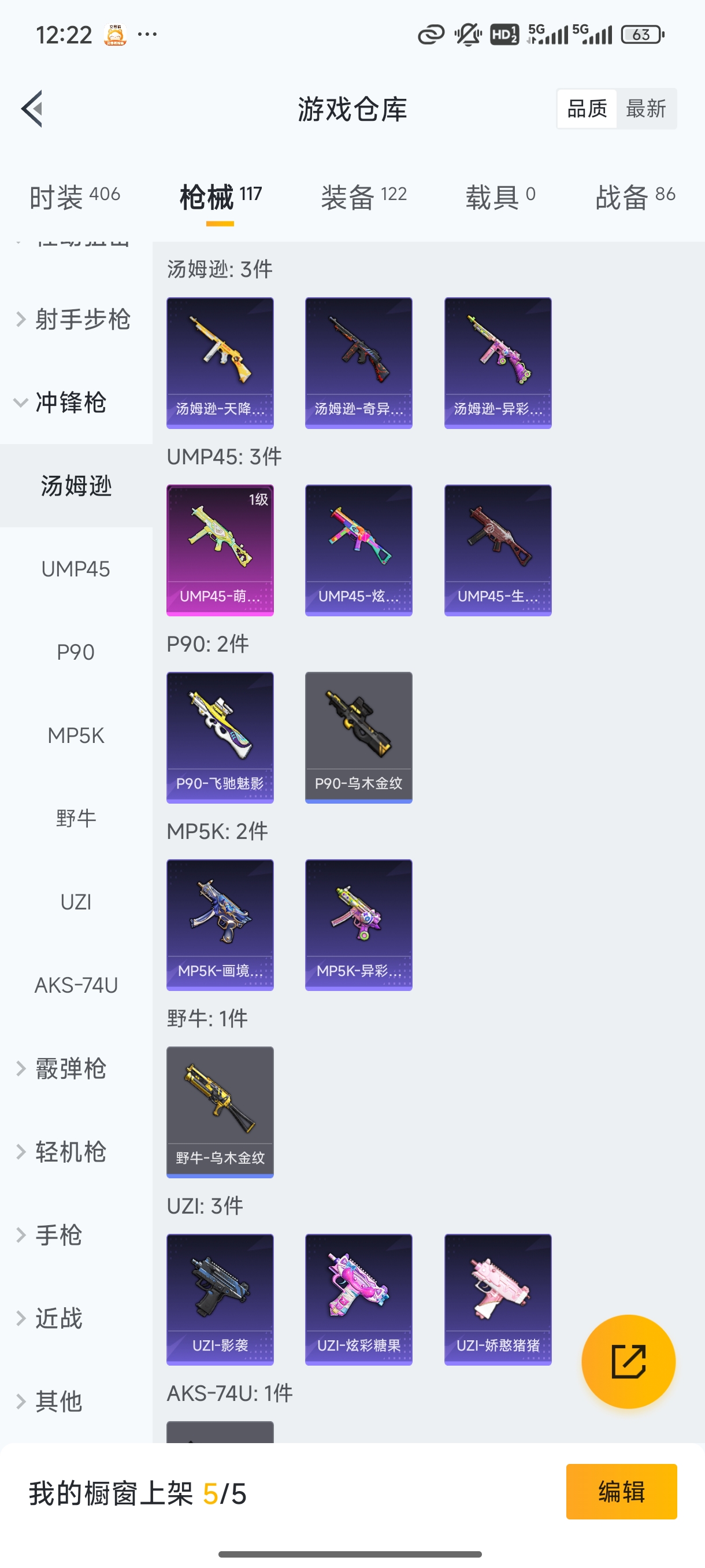
Task: Expand the 霰弹枪 category
Action: click(x=70, y=1068)
